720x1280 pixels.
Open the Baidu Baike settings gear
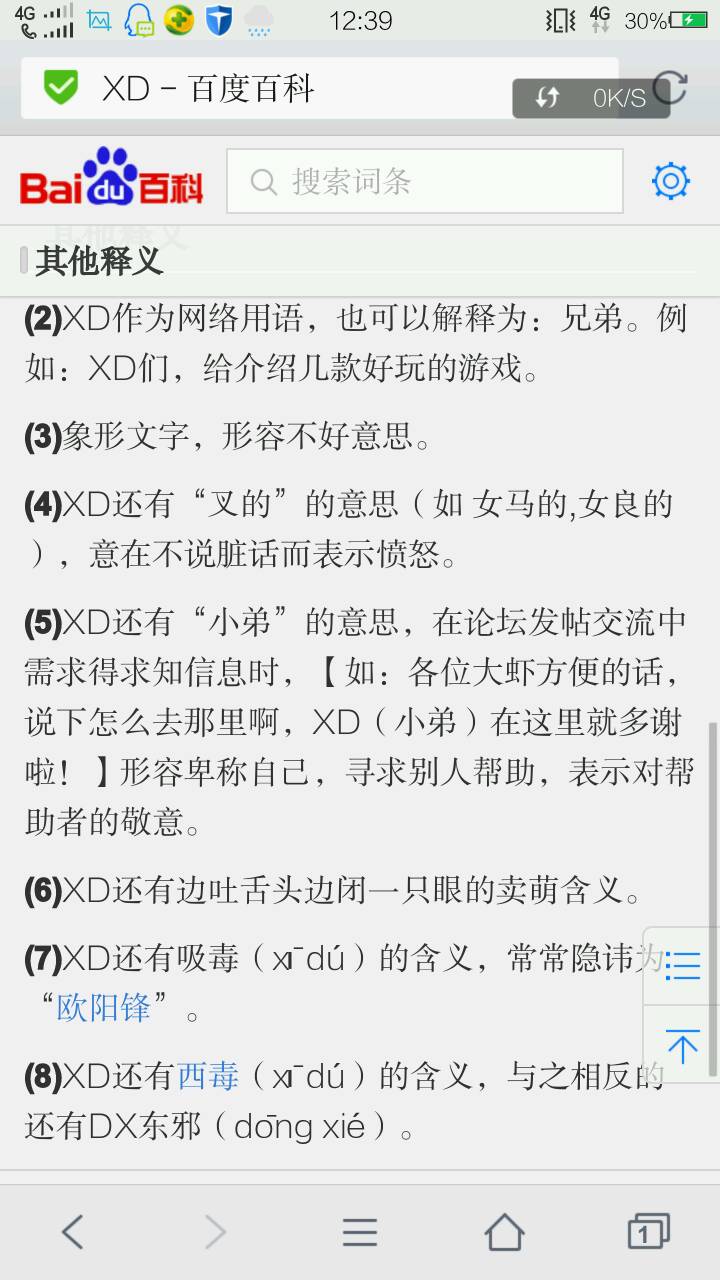coord(670,181)
